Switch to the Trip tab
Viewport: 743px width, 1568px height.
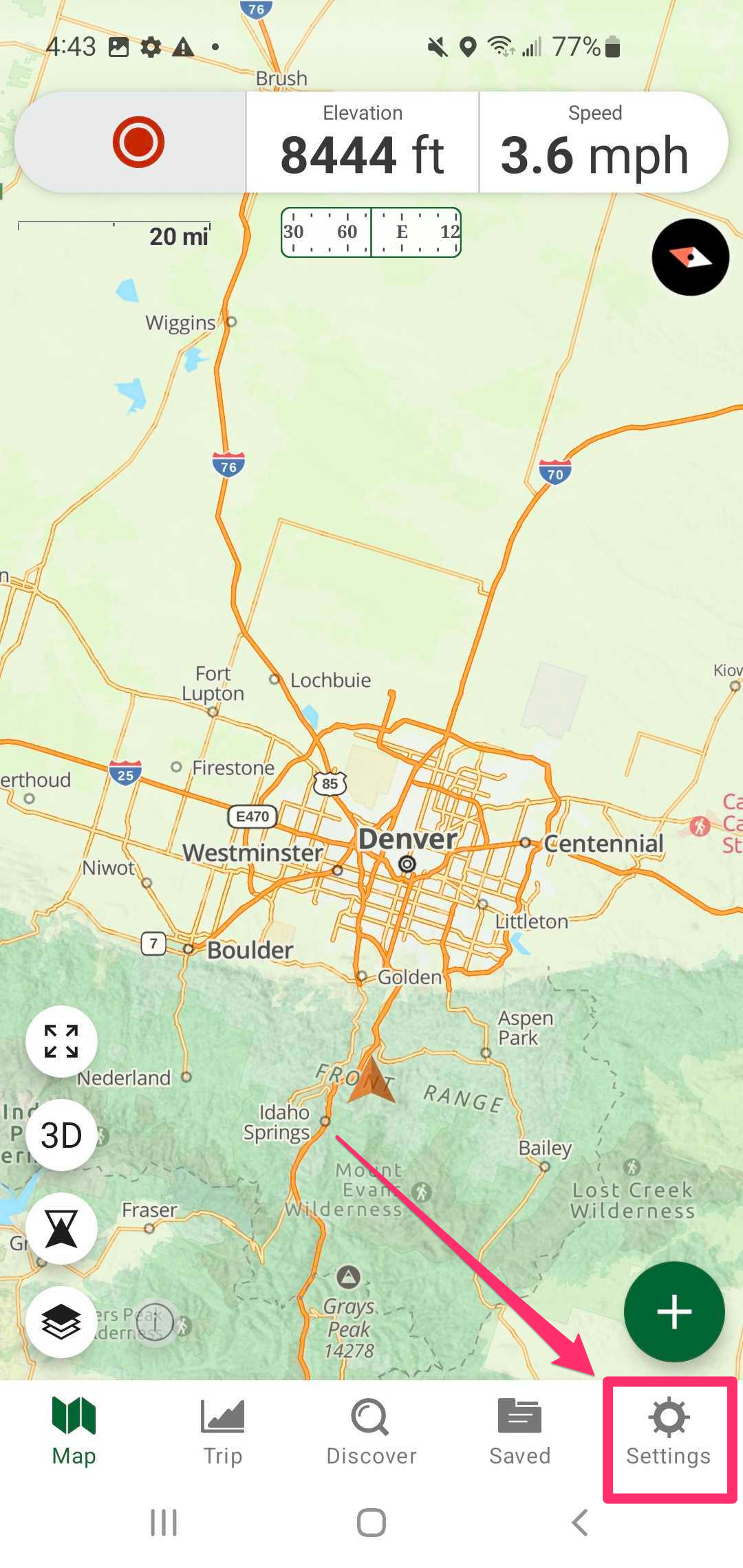tap(222, 1432)
